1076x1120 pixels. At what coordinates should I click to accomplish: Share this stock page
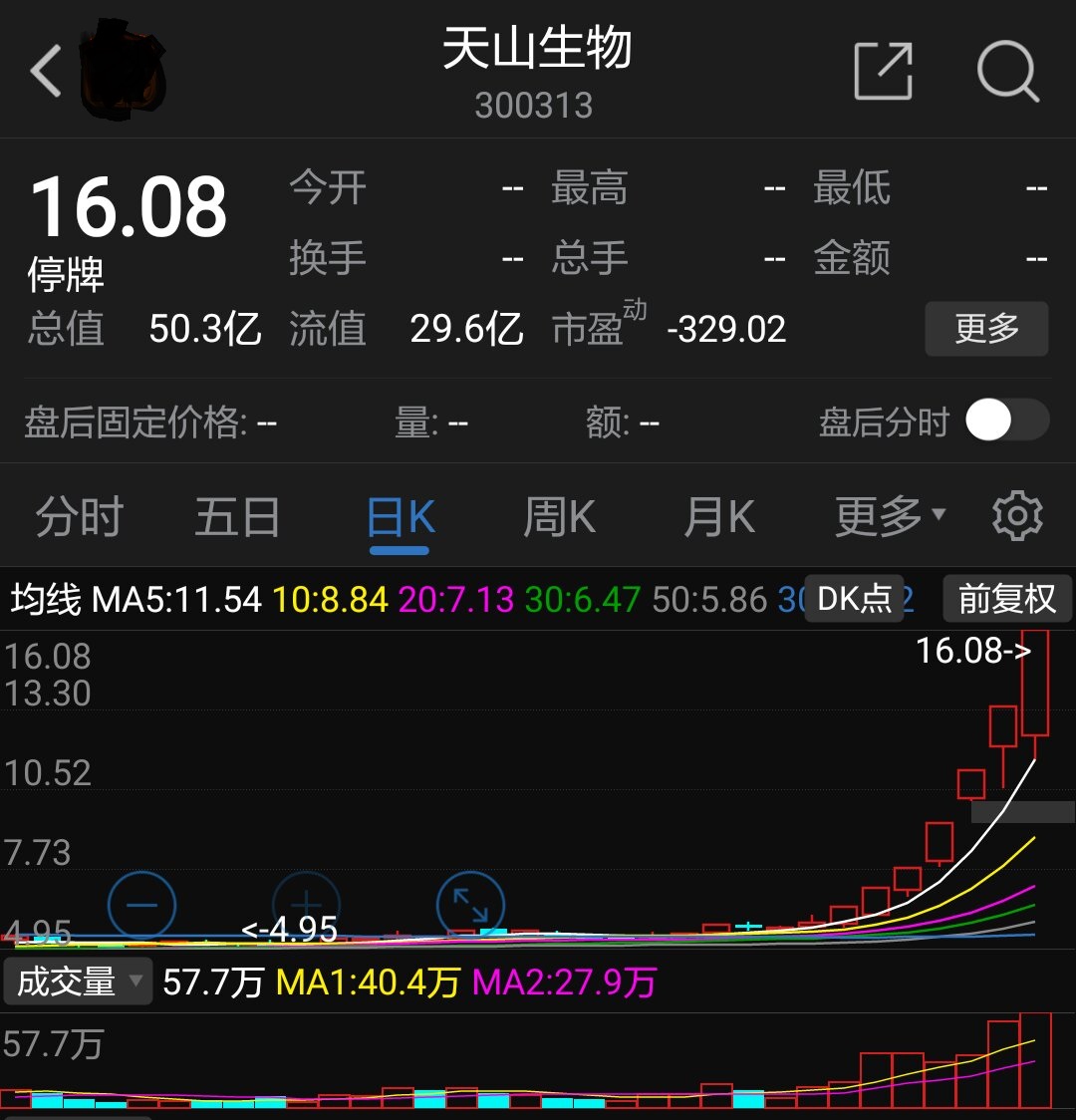click(x=884, y=71)
